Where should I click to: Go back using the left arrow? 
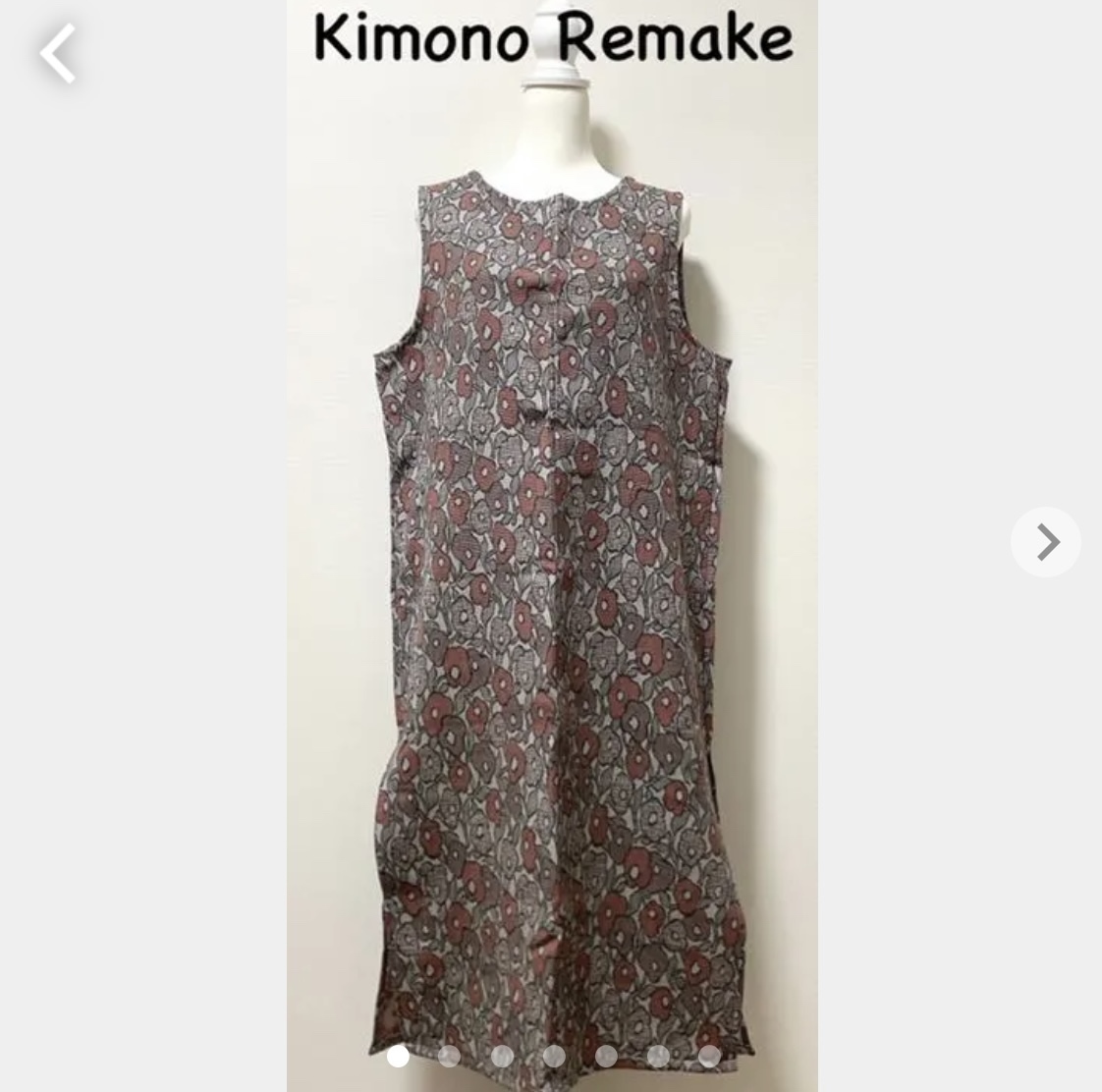point(58,53)
